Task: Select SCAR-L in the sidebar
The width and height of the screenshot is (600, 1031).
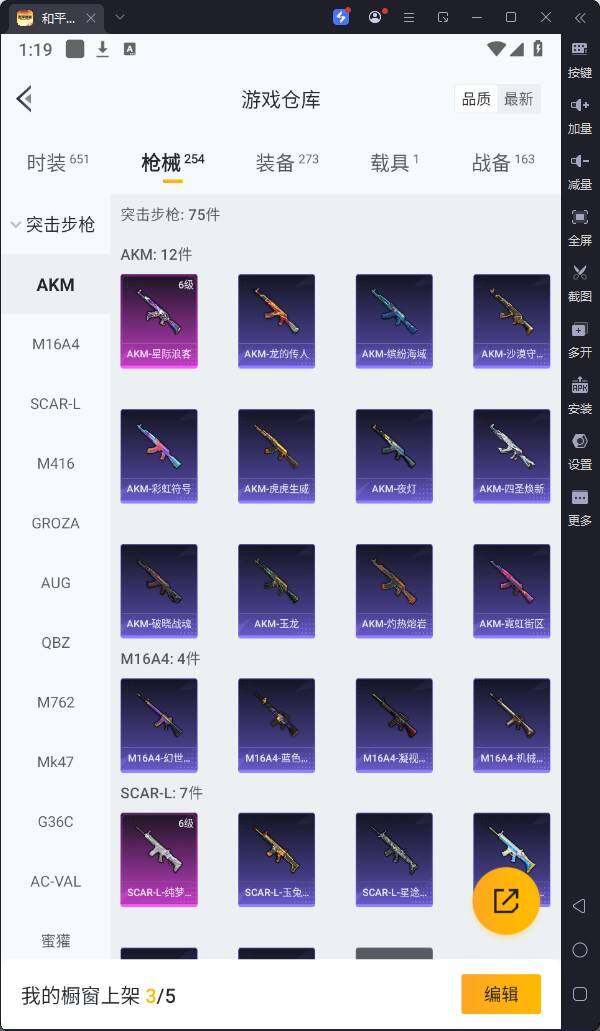Action: [x=56, y=404]
